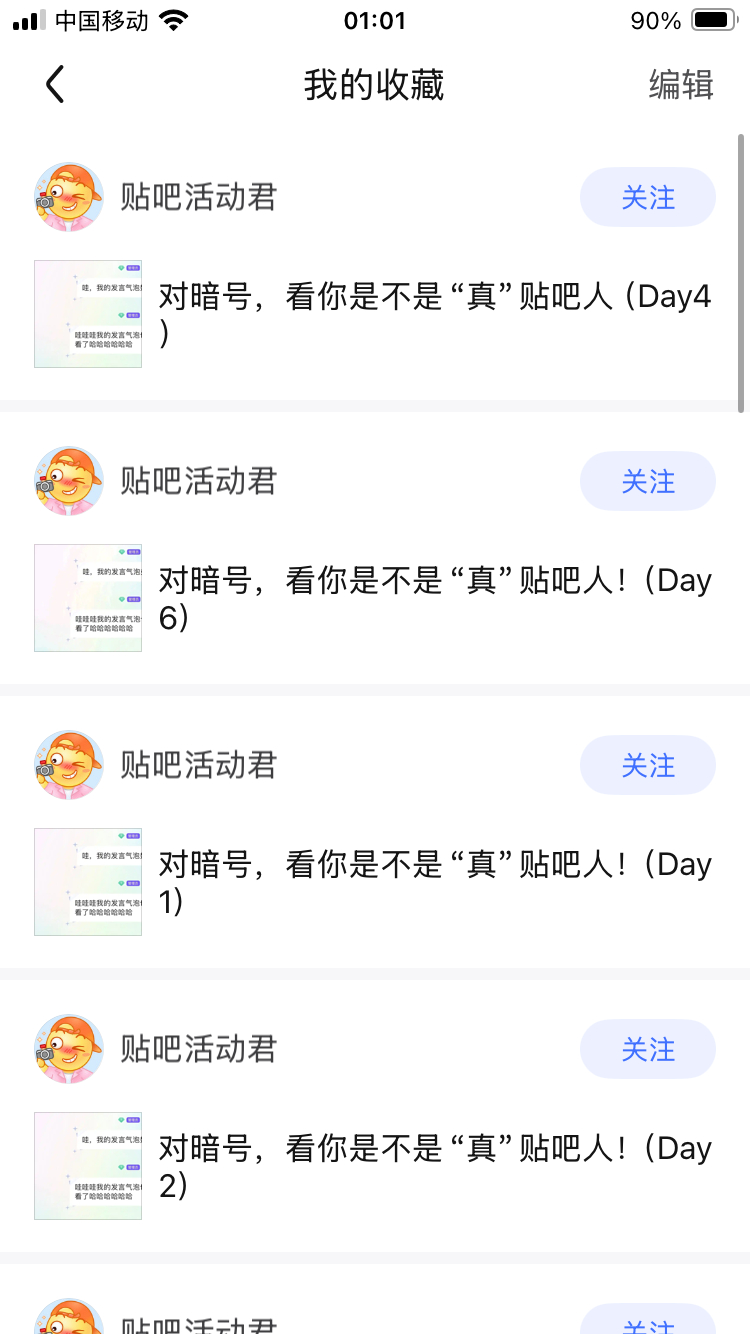Screen dimensions: 750x1334
Task: View 贴吧活动君 avatar on the Day 6 post
Action: pos(69,481)
